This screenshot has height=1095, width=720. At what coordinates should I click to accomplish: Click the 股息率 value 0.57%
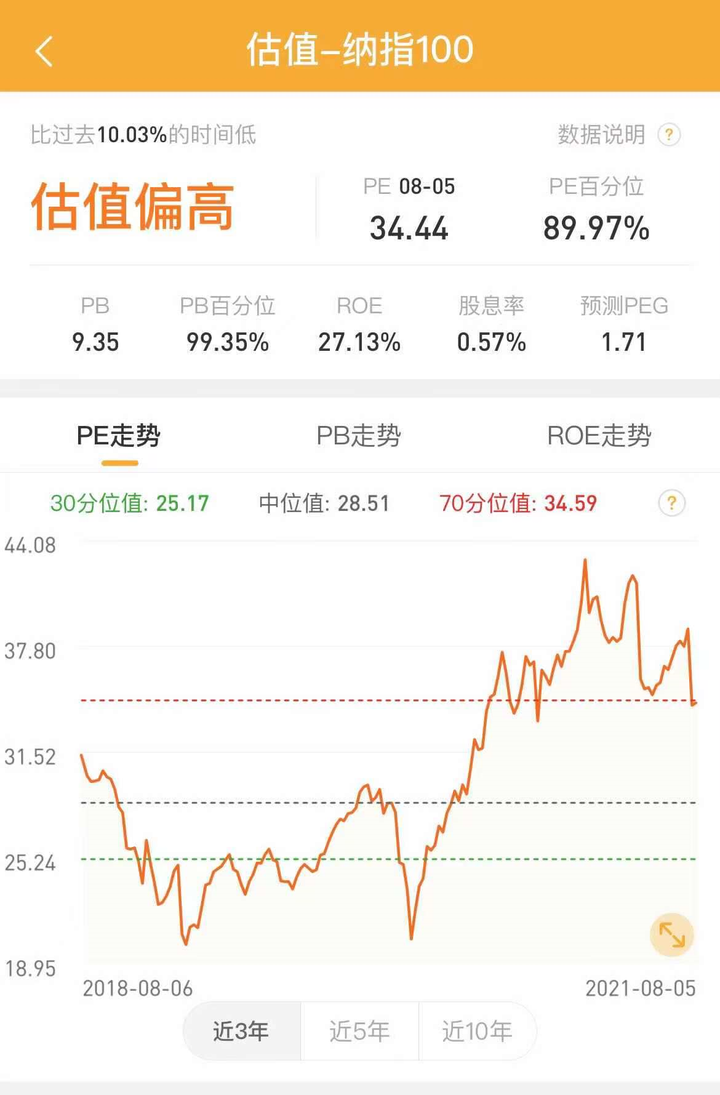click(x=491, y=341)
